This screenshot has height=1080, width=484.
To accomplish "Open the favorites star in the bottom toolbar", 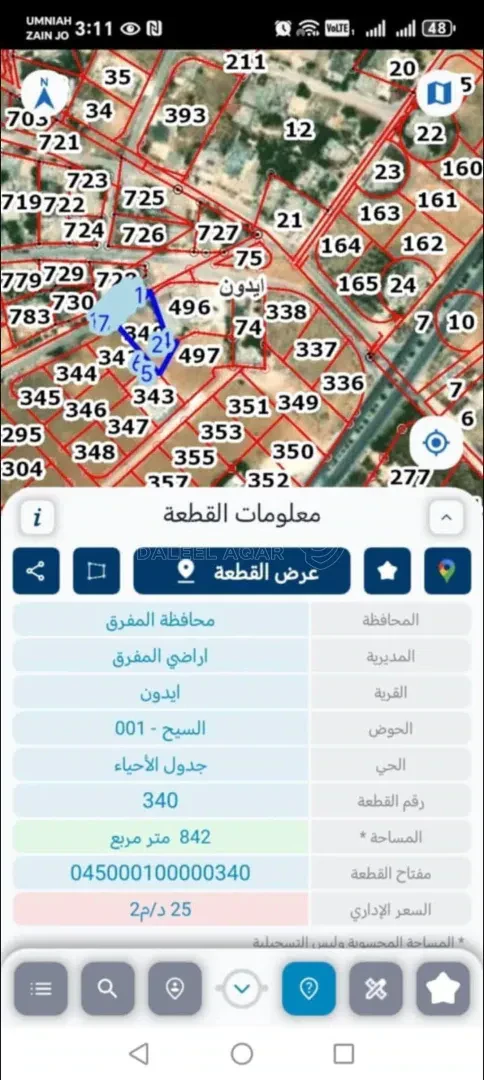I will 443,988.
